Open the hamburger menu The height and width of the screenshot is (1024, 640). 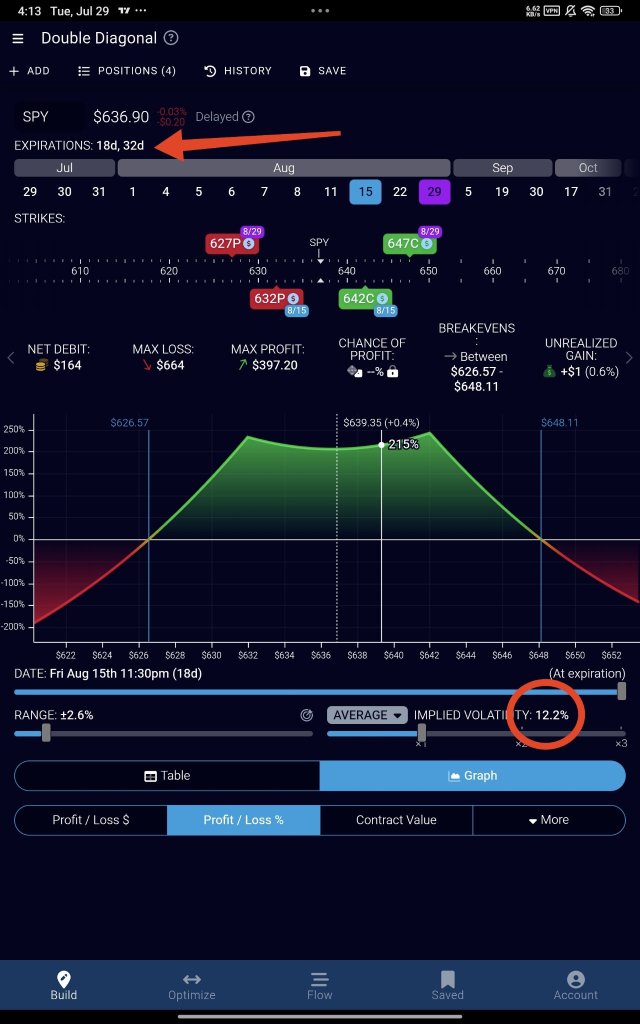[18, 38]
